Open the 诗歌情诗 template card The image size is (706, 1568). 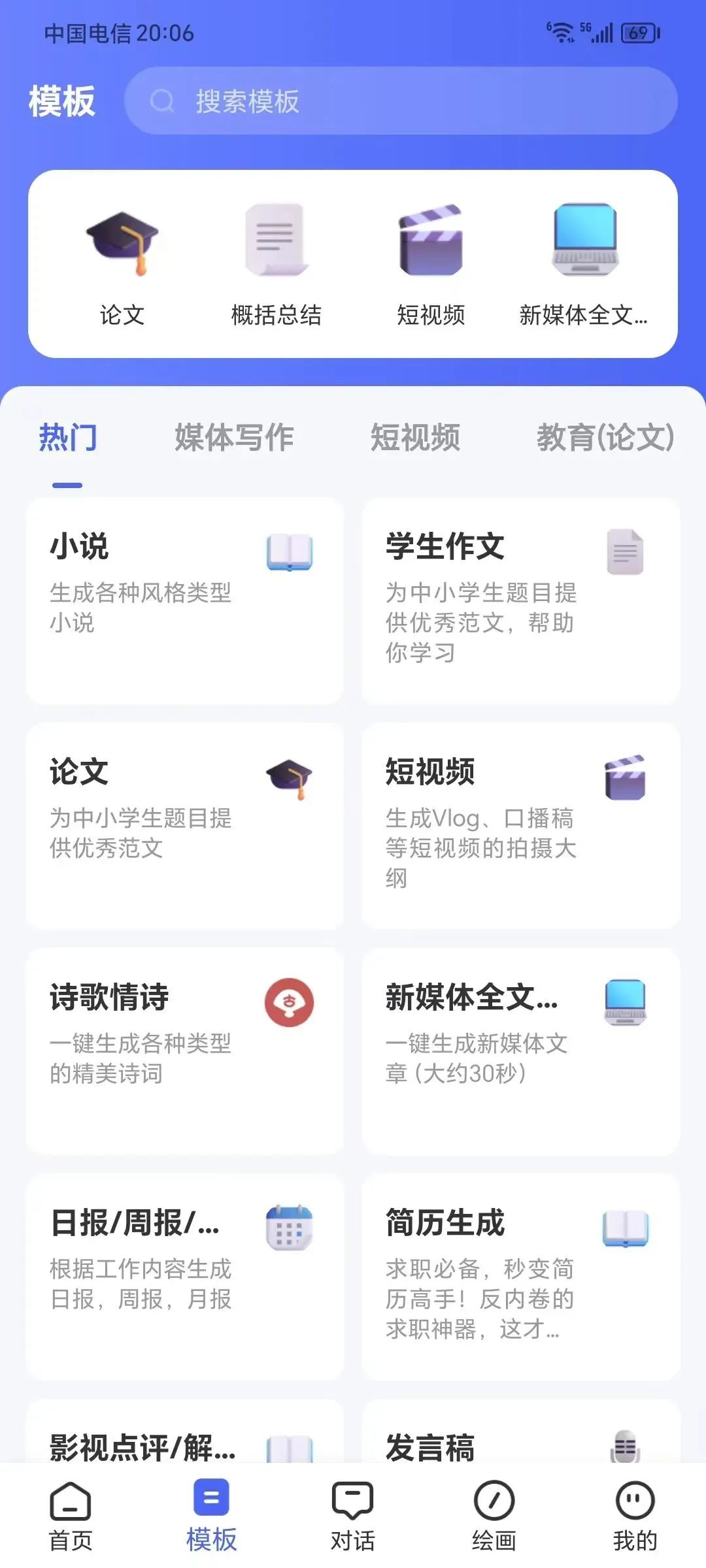click(185, 1051)
